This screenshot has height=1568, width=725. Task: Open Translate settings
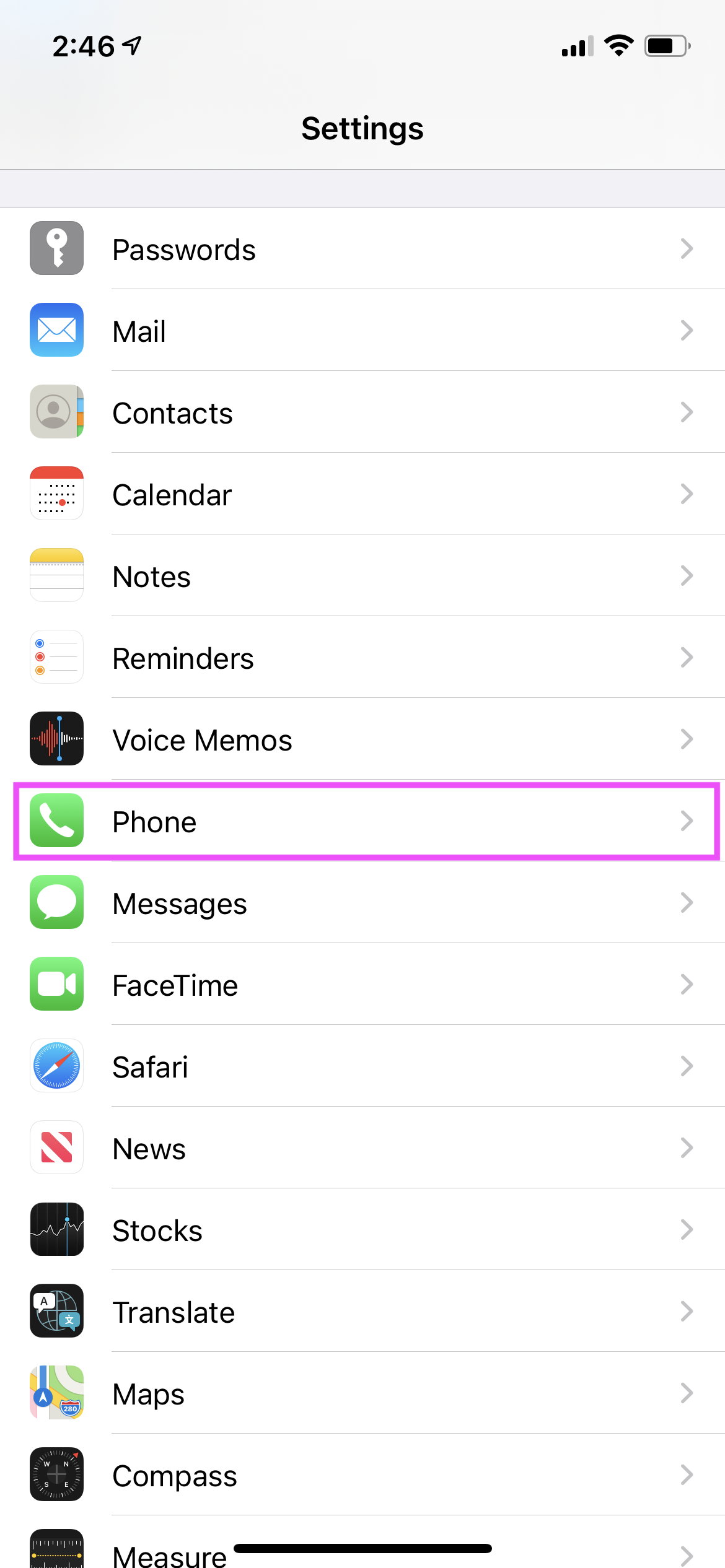tap(362, 1312)
